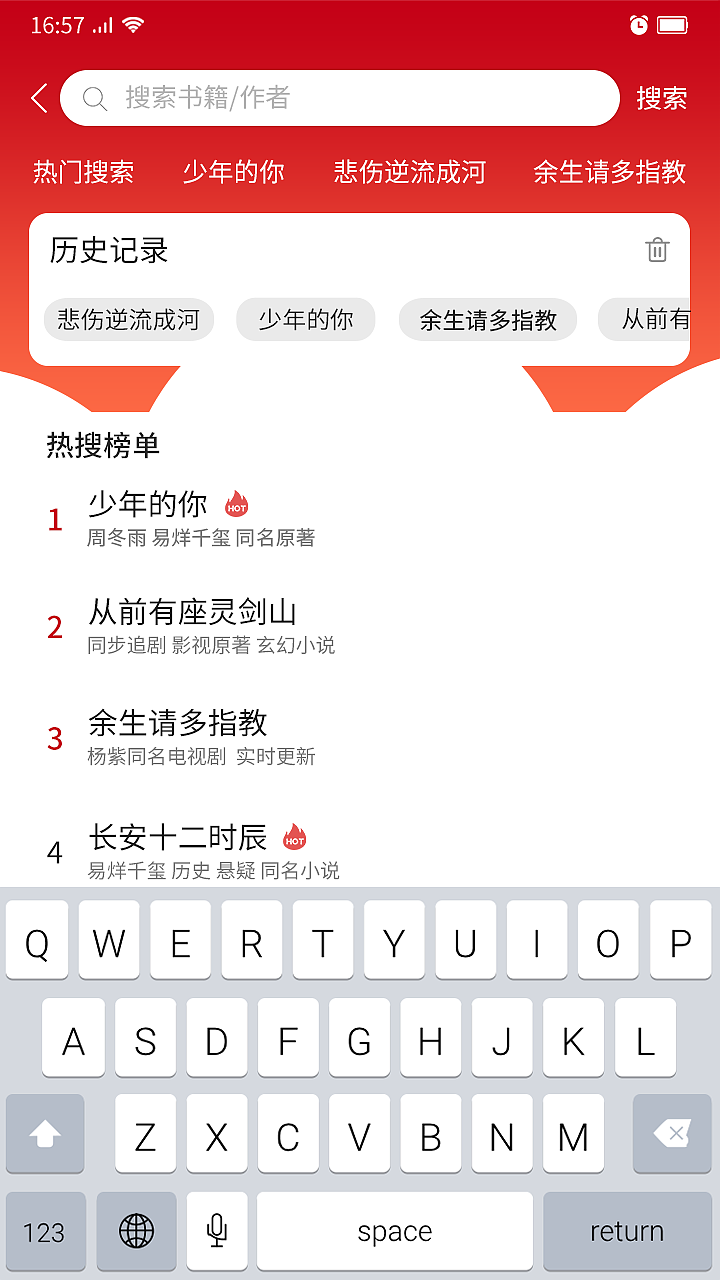Screen dimensions: 720x1280
Task: Tap the globe key to switch keyboards
Action: point(136,1231)
